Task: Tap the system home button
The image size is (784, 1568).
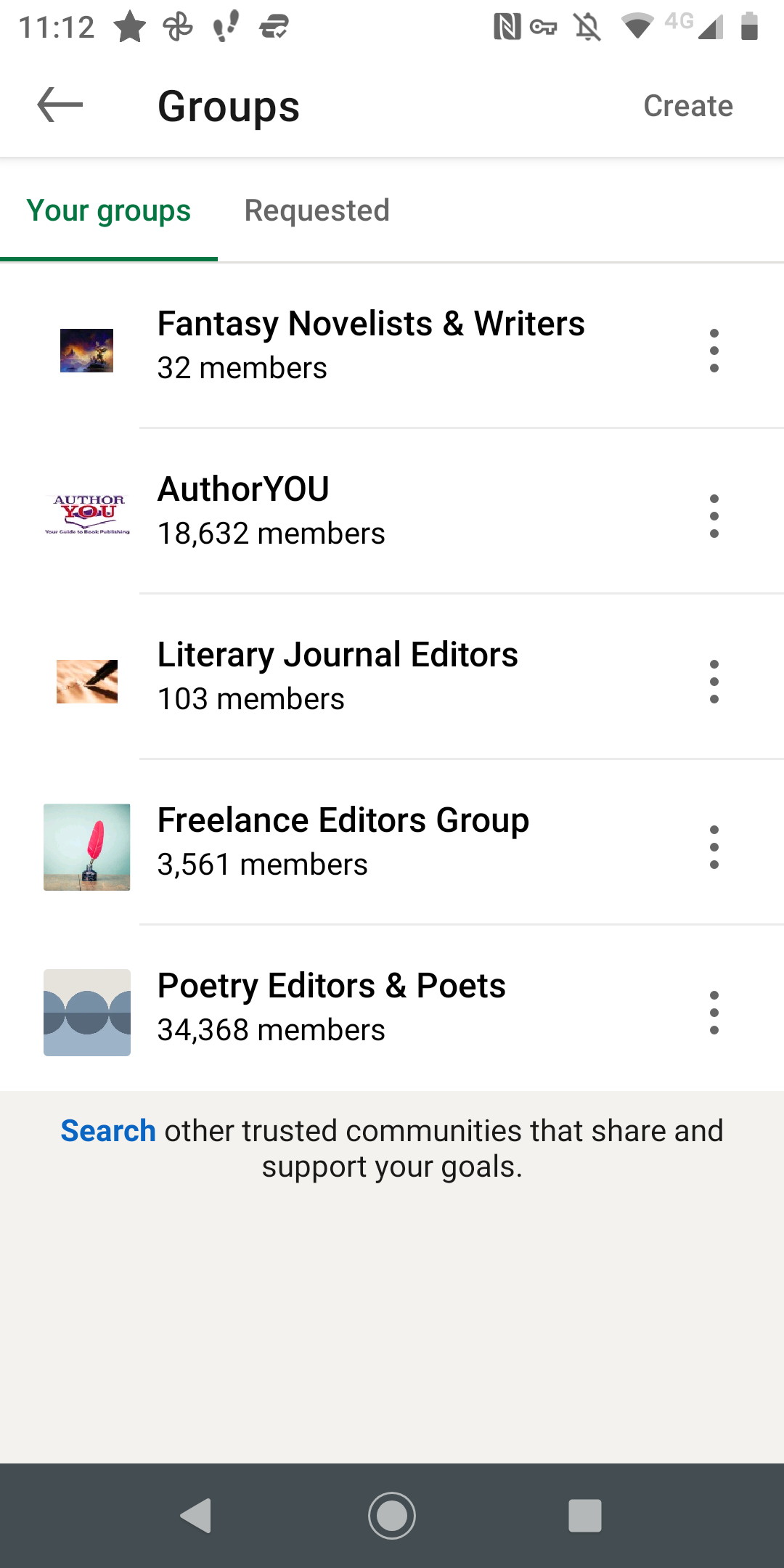Action: [392, 1516]
